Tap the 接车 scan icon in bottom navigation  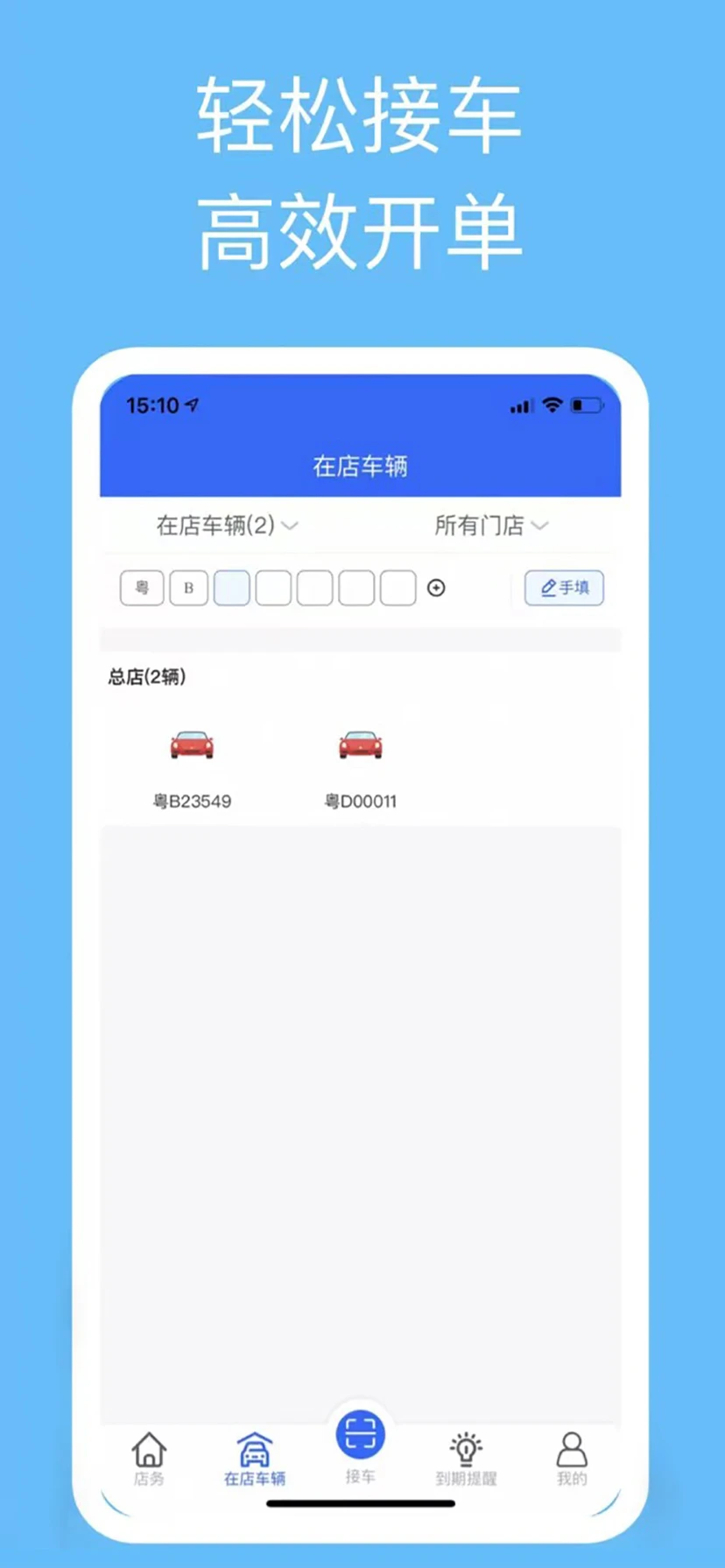click(361, 1434)
